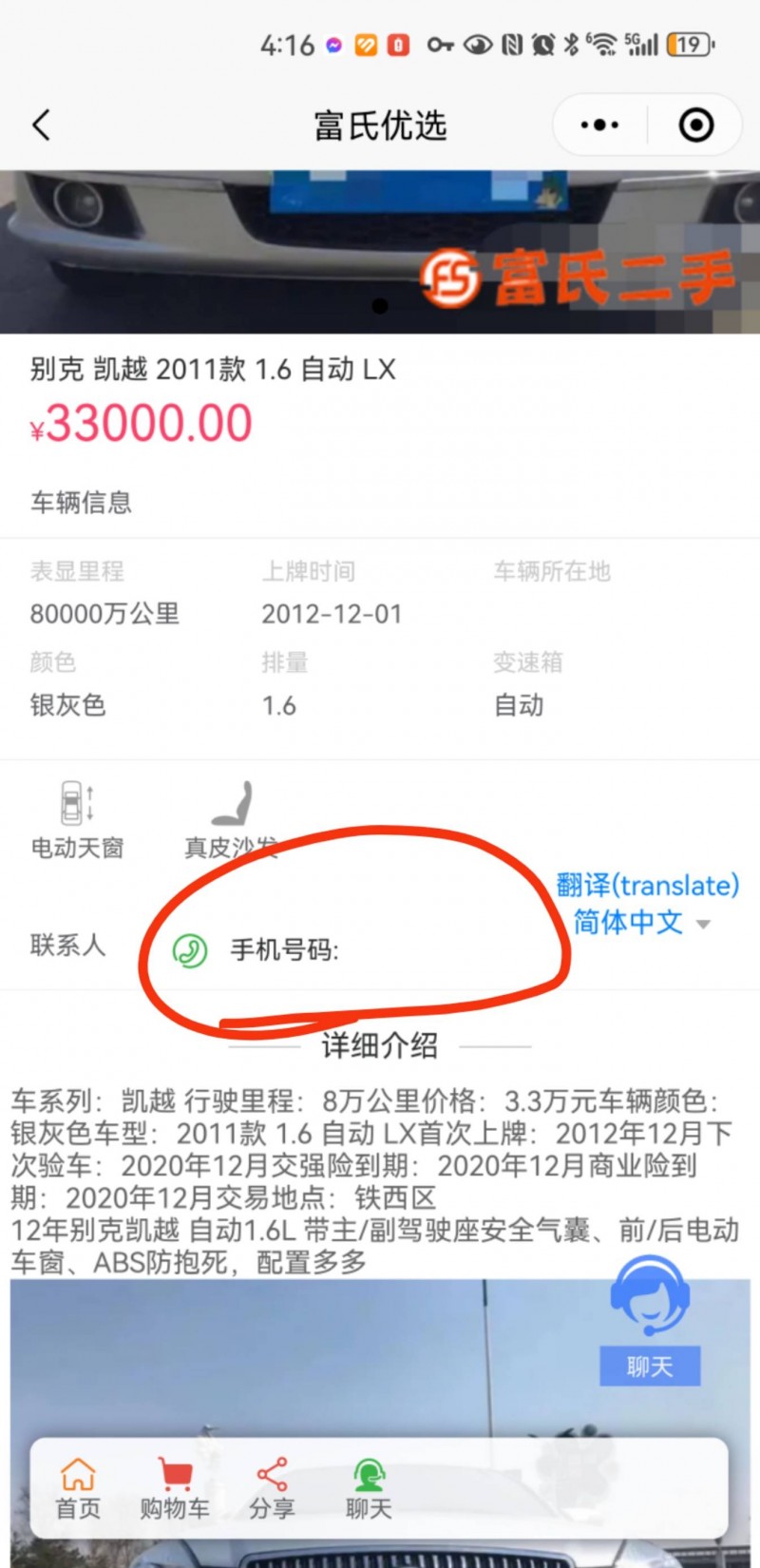
Task: Open the mini program three-dot menu
Action: pos(599,124)
